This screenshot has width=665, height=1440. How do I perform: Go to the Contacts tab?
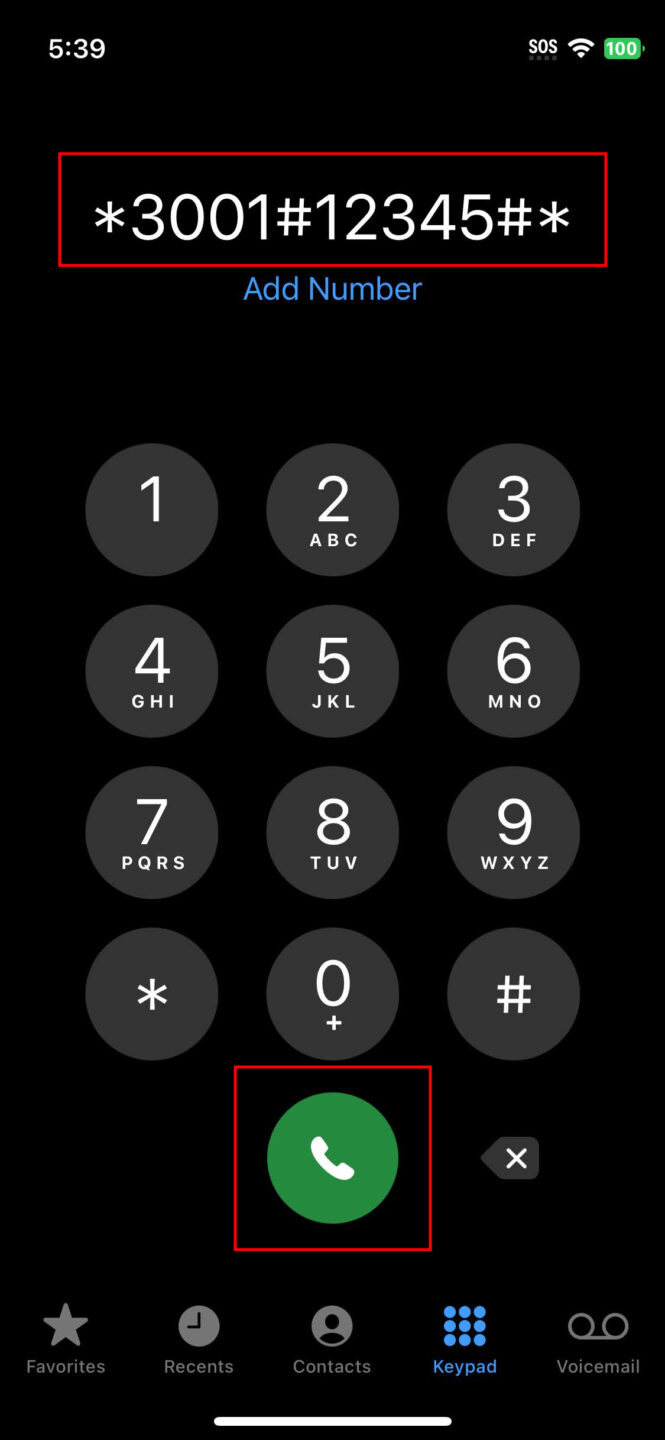click(x=332, y=1340)
